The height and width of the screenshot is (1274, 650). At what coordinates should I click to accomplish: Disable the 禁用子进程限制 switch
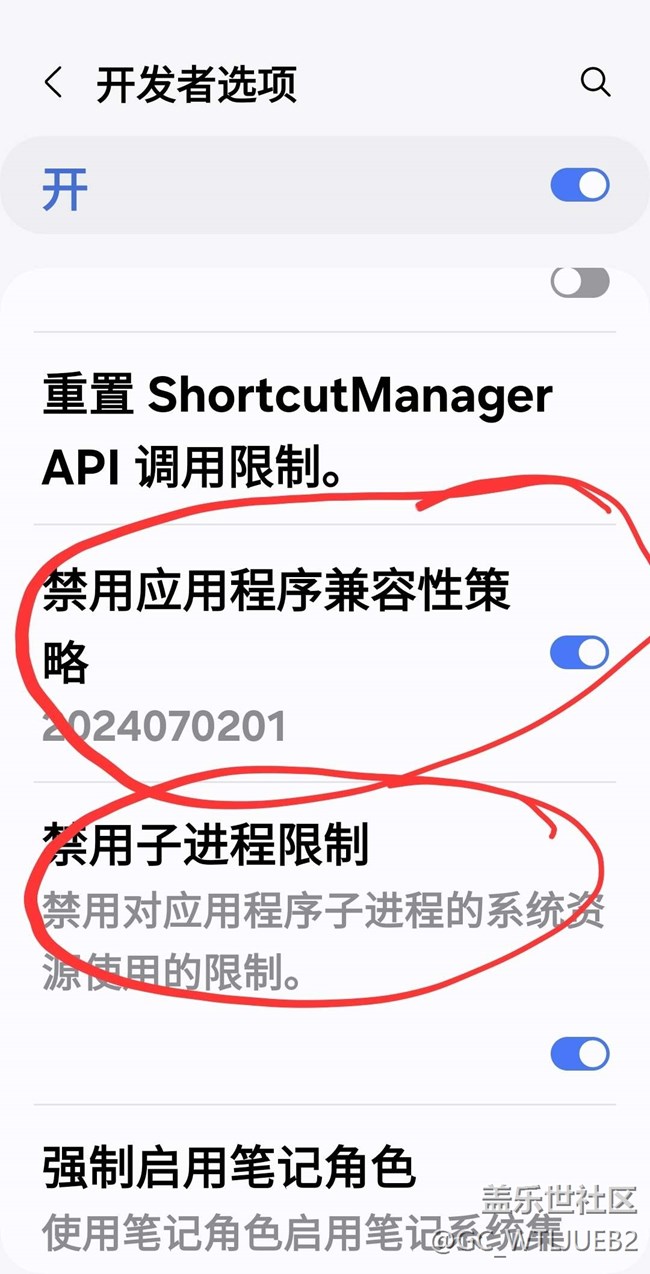coord(579,1053)
